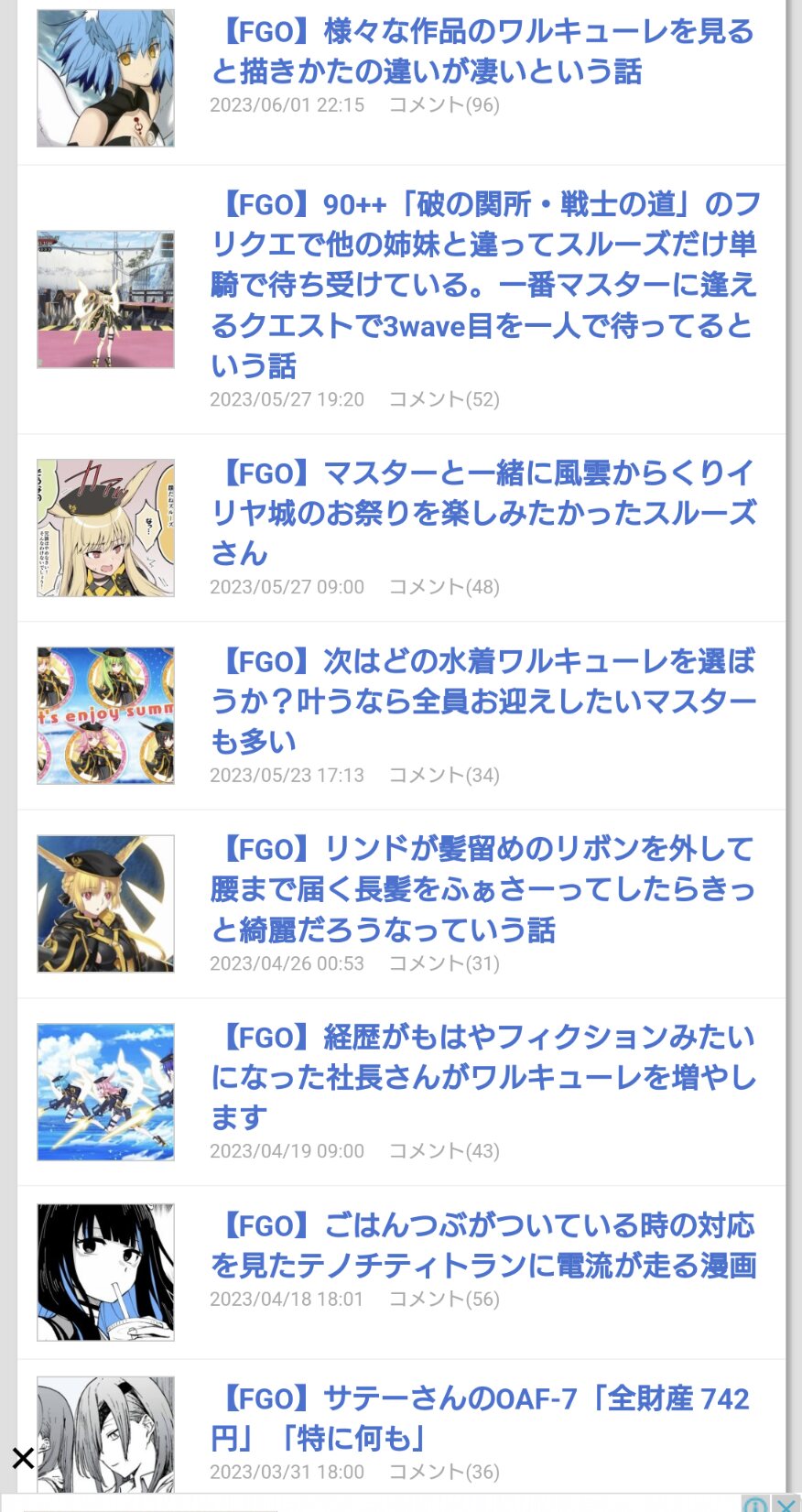Open article about 社長さん adding ワルキューレ
Viewport: 802px width, 1512px height.
coord(483,1076)
